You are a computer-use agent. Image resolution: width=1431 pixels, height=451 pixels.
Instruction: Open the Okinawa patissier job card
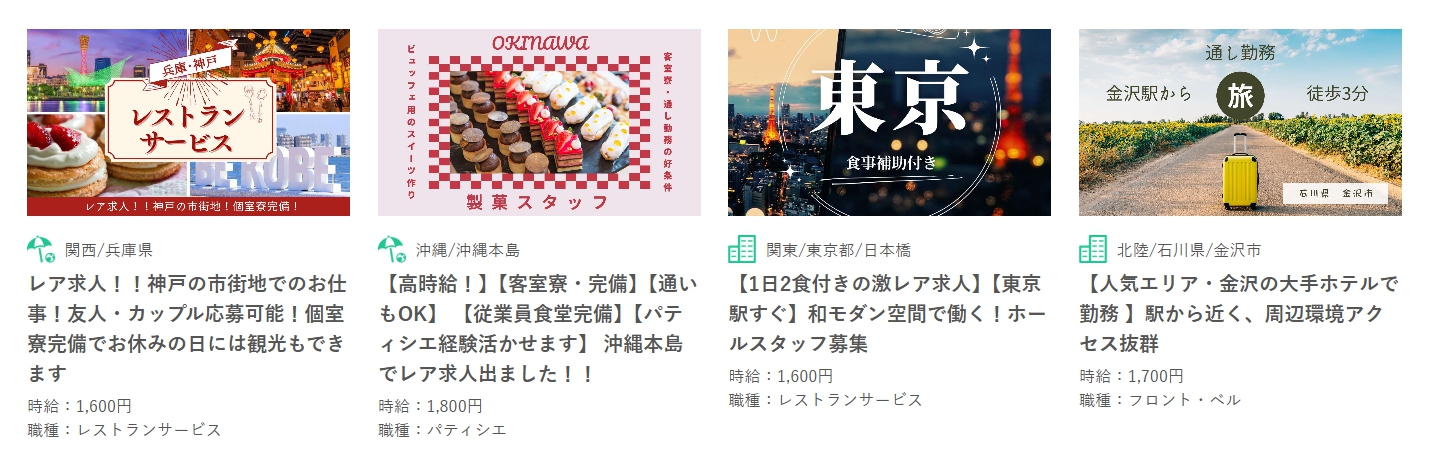(x=539, y=122)
